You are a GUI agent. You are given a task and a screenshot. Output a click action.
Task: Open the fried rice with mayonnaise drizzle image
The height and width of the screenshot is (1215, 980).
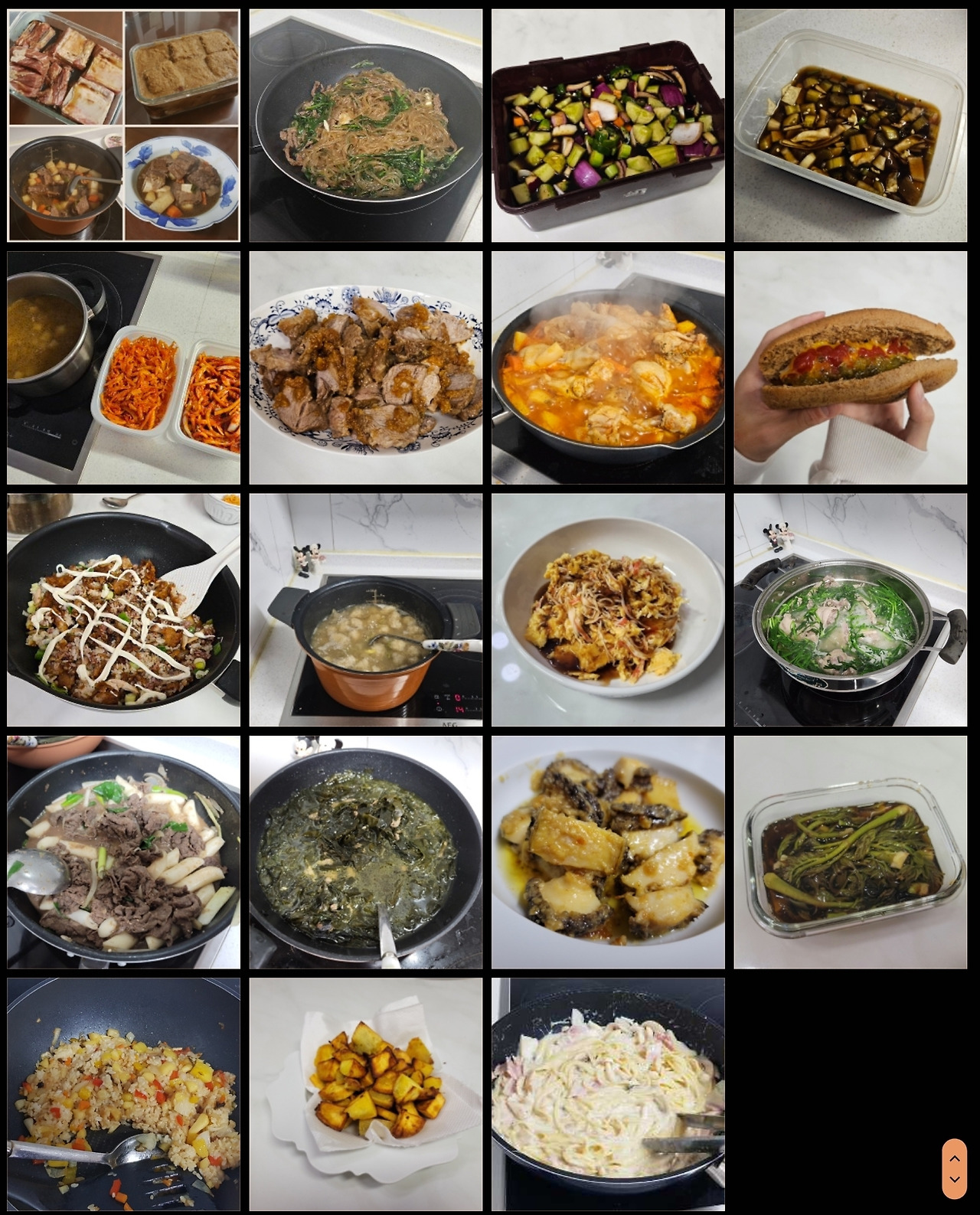click(x=122, y=609)
